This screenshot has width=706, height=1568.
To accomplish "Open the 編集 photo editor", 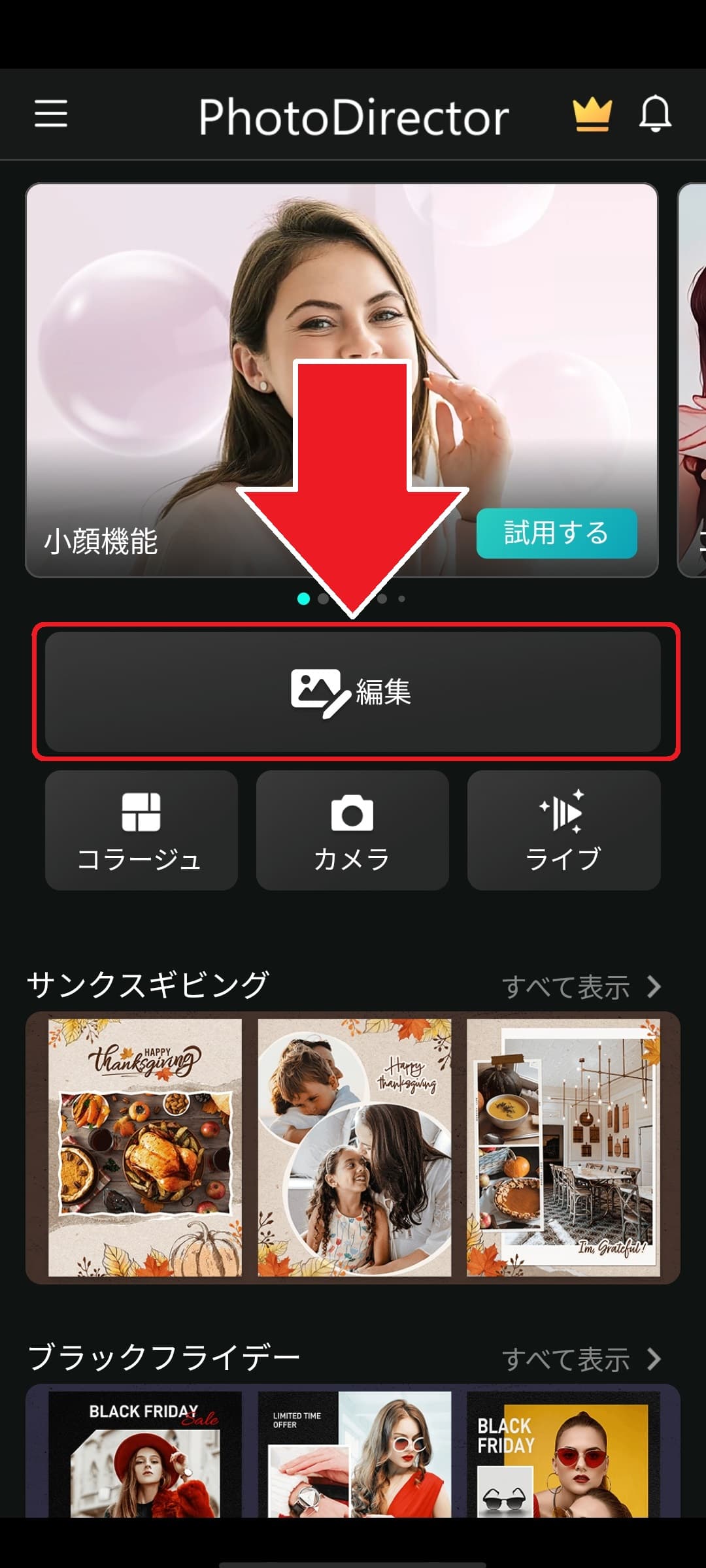I will [x=353, y=691].
